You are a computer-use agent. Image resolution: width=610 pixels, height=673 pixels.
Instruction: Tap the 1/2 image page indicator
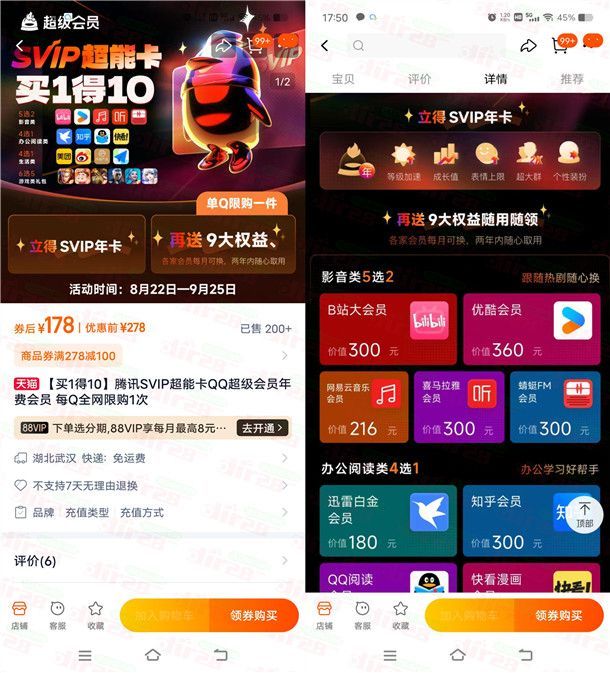(283, 82)
